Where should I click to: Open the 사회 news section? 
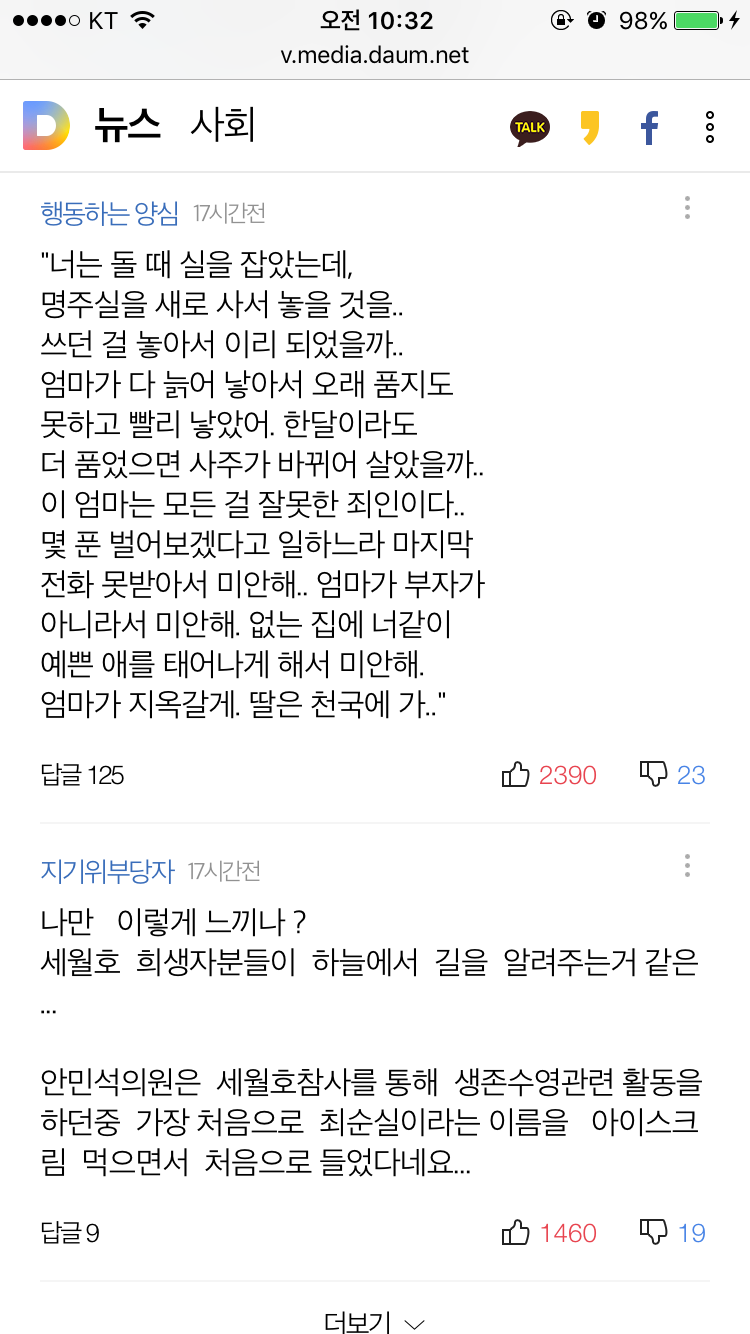tap(223, 126)
